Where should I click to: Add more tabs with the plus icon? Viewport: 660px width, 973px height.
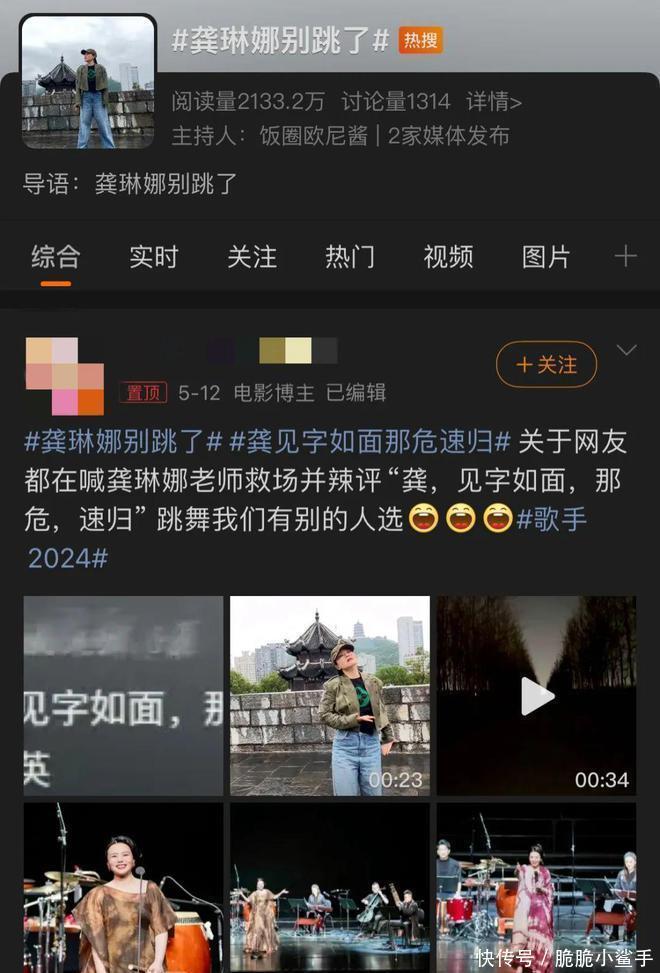625,257
